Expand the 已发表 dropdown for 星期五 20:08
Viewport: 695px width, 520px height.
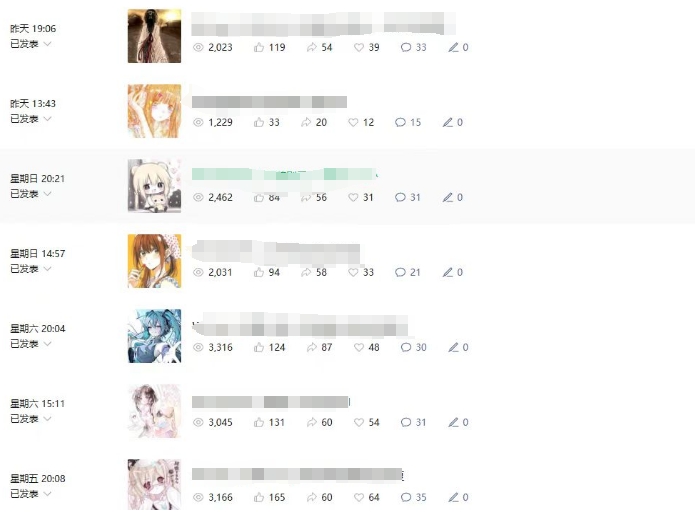(x=31, y=494)
